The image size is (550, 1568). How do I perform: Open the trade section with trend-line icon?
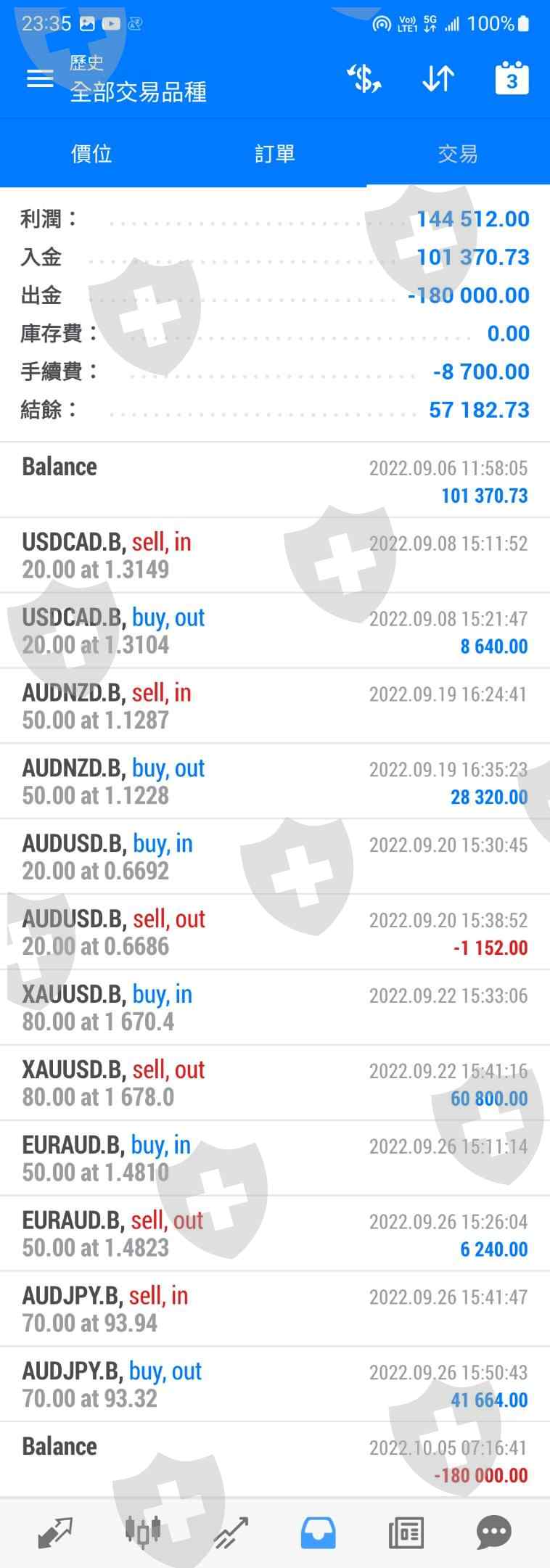click(x=231, y=1532)
